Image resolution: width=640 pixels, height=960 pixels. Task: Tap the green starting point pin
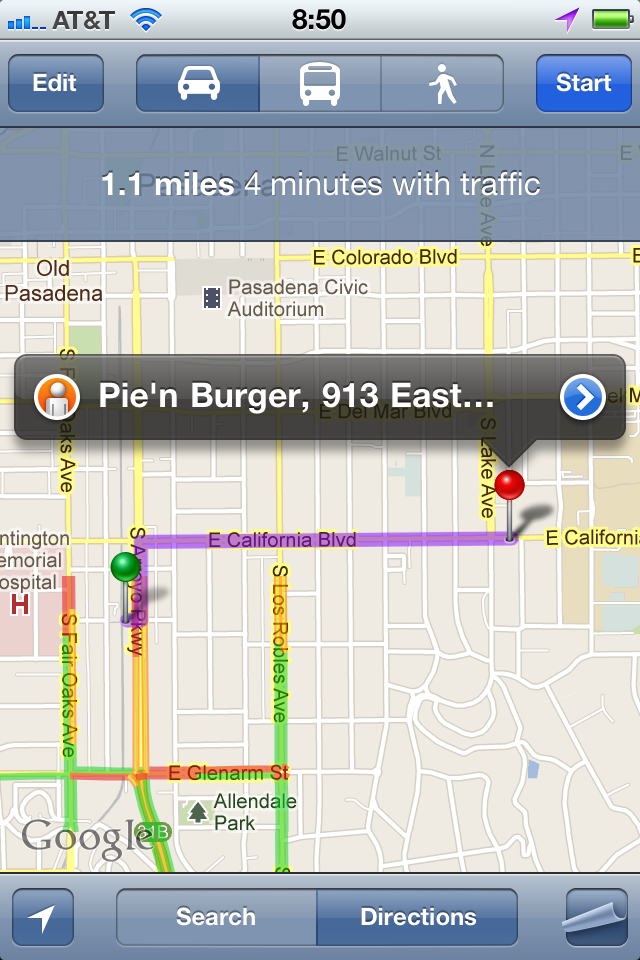click(x=125, y=568)
